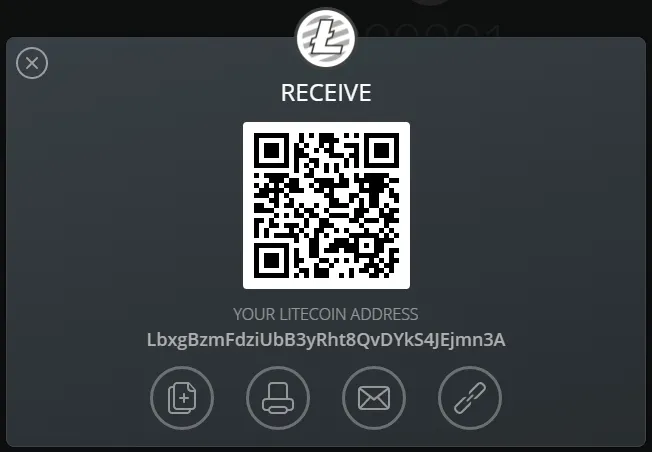Email the Litecoin address
The height and width of the screenshot is (452, 652).
pos(374,398)
